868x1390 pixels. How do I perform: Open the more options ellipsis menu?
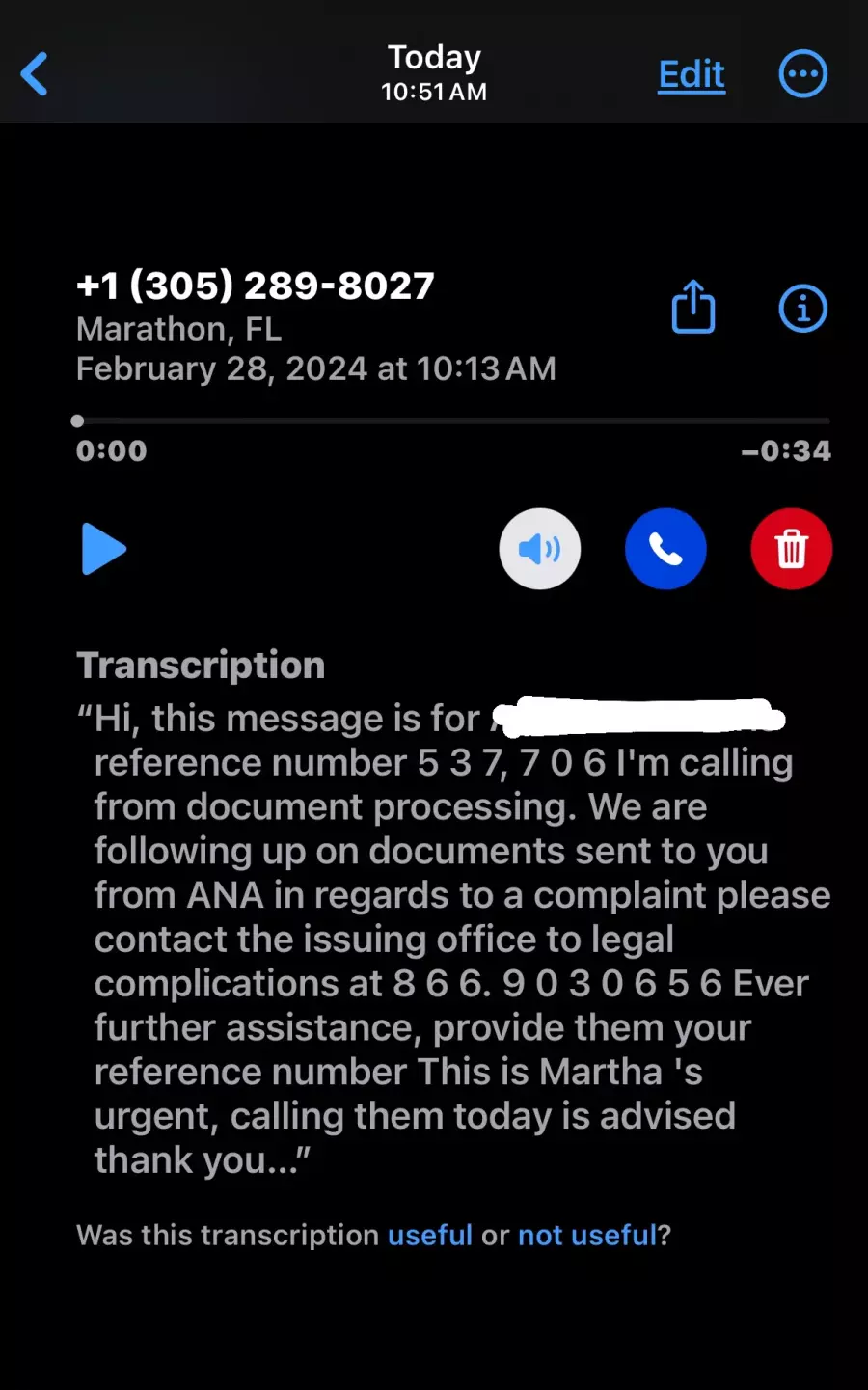pos(802,74)
